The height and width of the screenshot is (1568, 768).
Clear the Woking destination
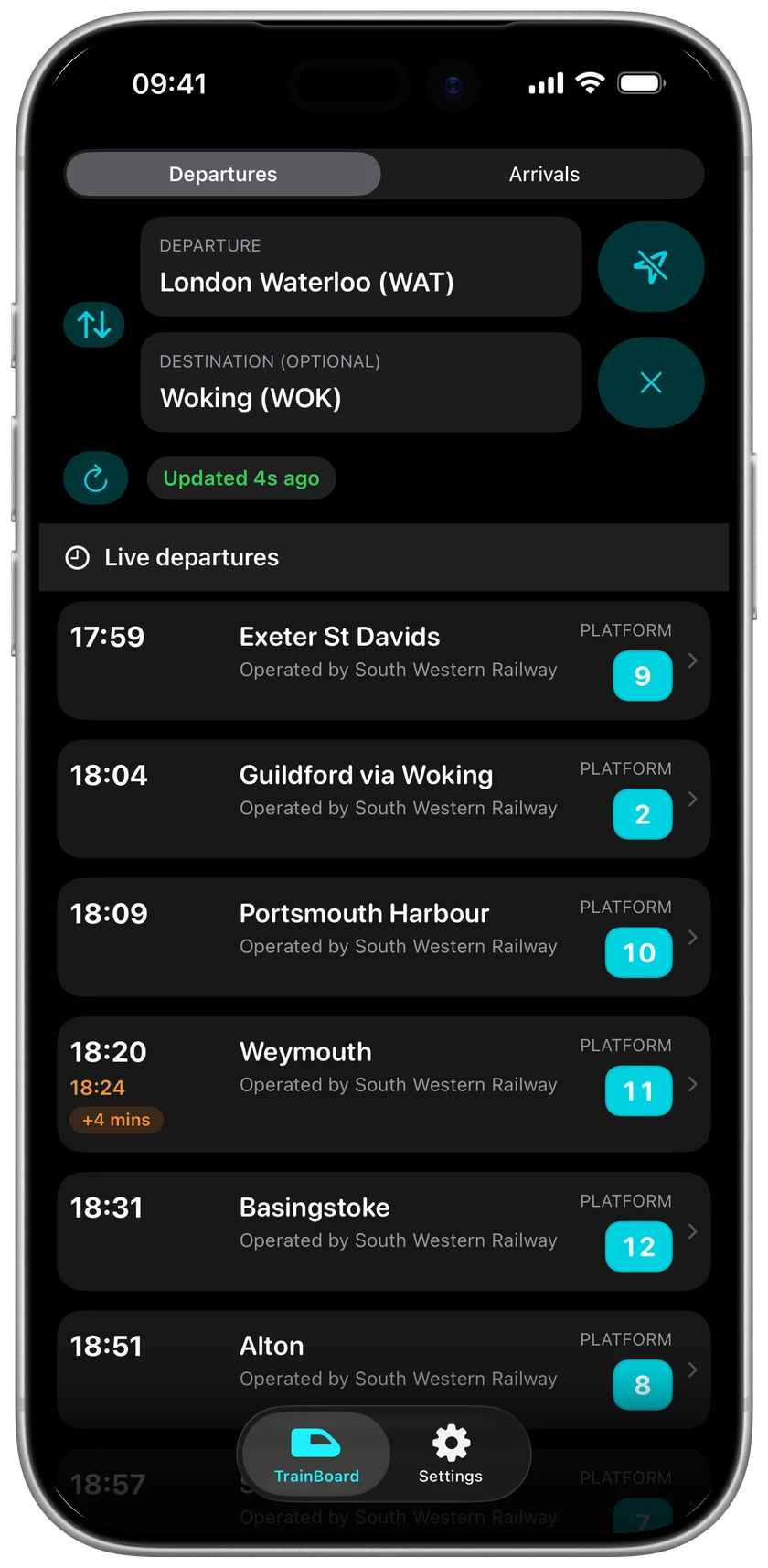pos(651,382)
